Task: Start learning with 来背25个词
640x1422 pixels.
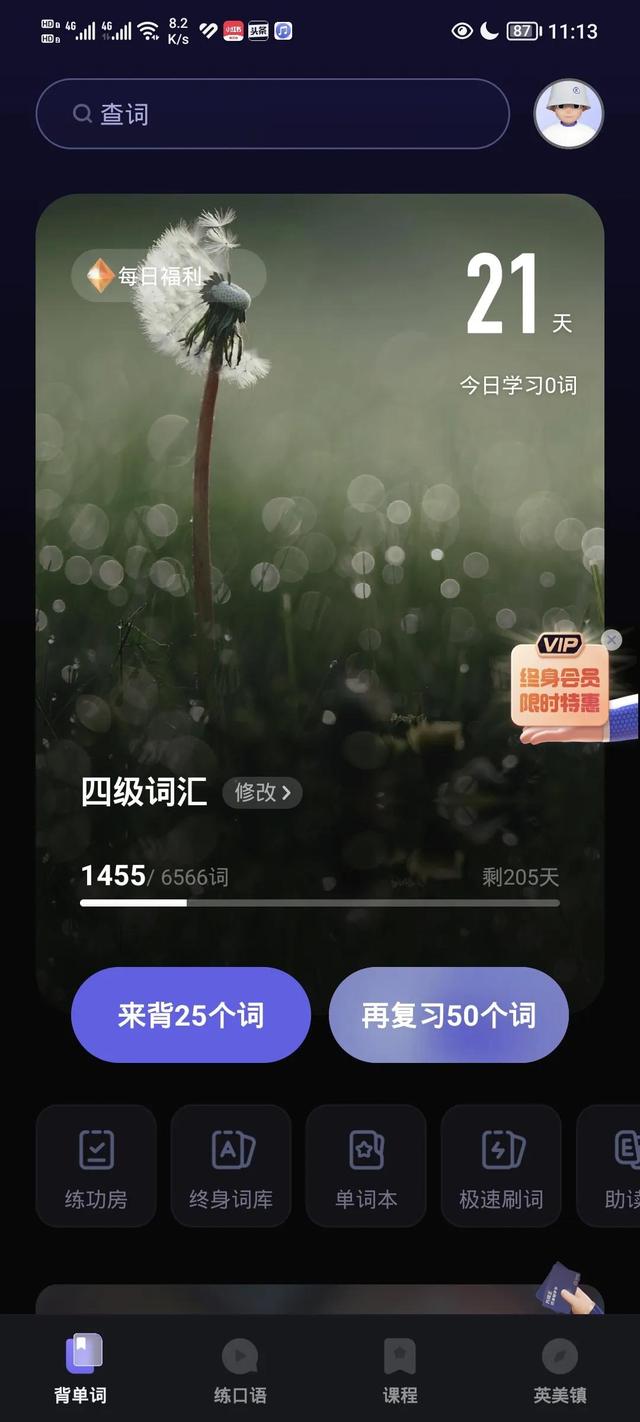Action: click(x=191, y=1015)
